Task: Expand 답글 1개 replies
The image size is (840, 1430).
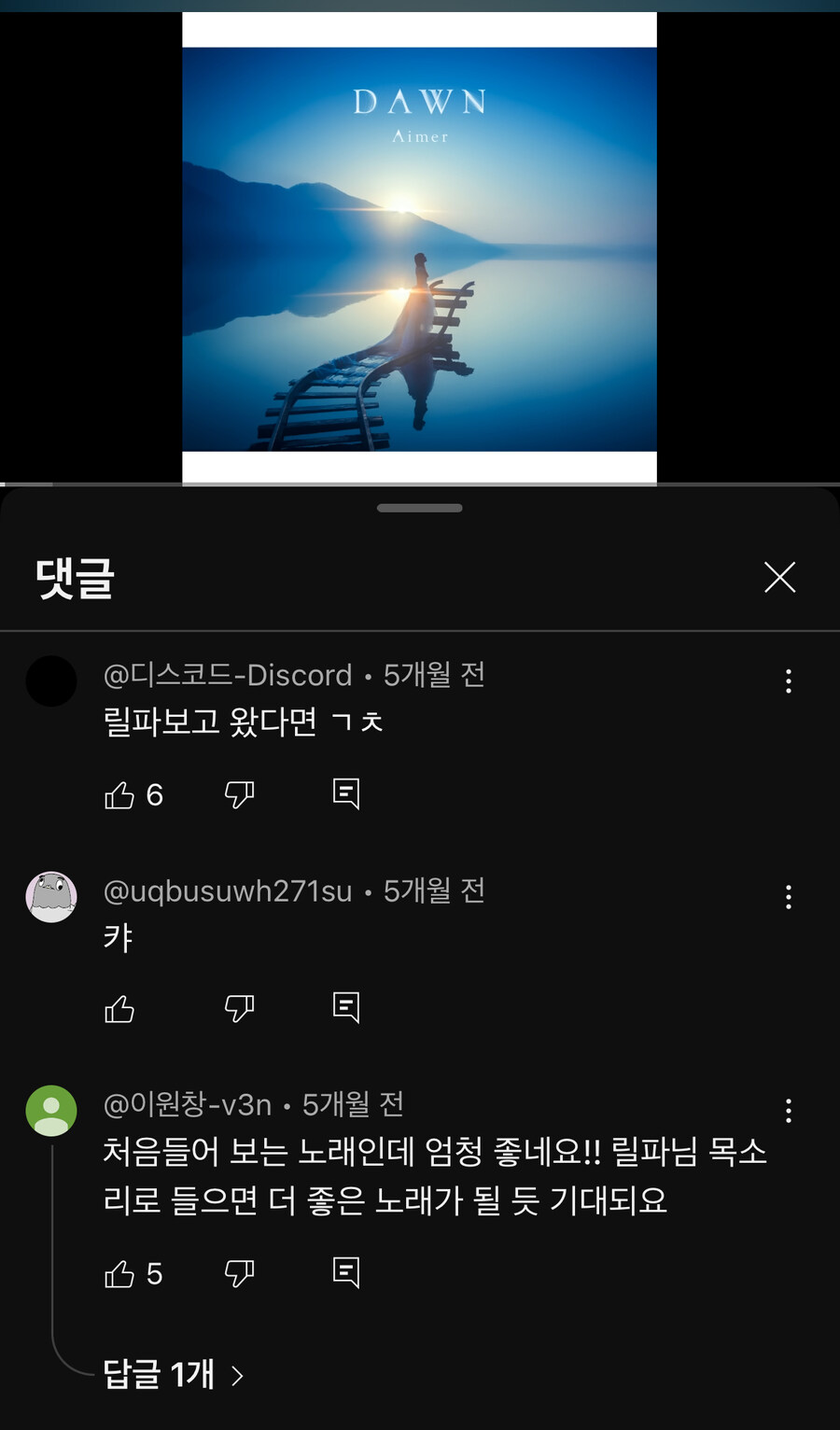Action: (173, 1375)
